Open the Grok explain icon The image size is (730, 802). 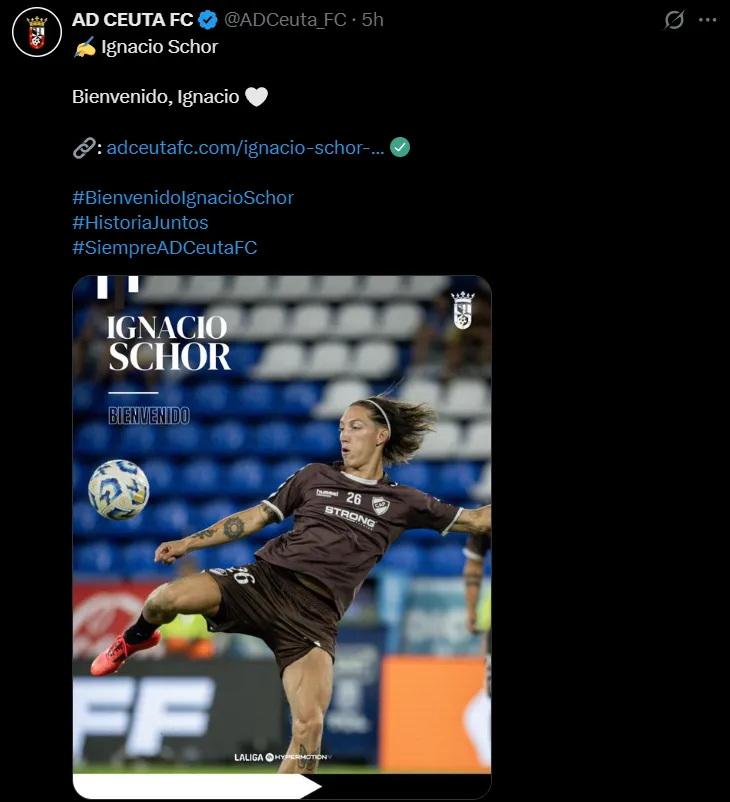point(674,20)
